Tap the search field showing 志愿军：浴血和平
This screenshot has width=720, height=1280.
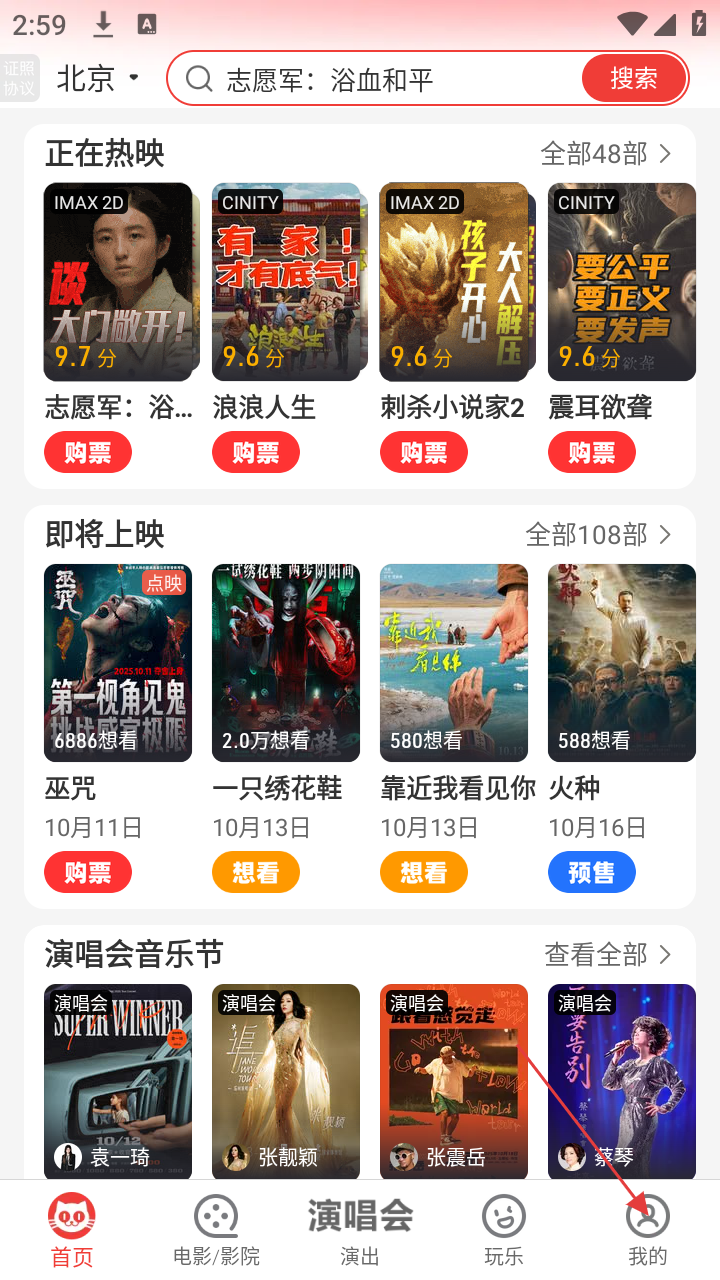click(x=380, y=79)
